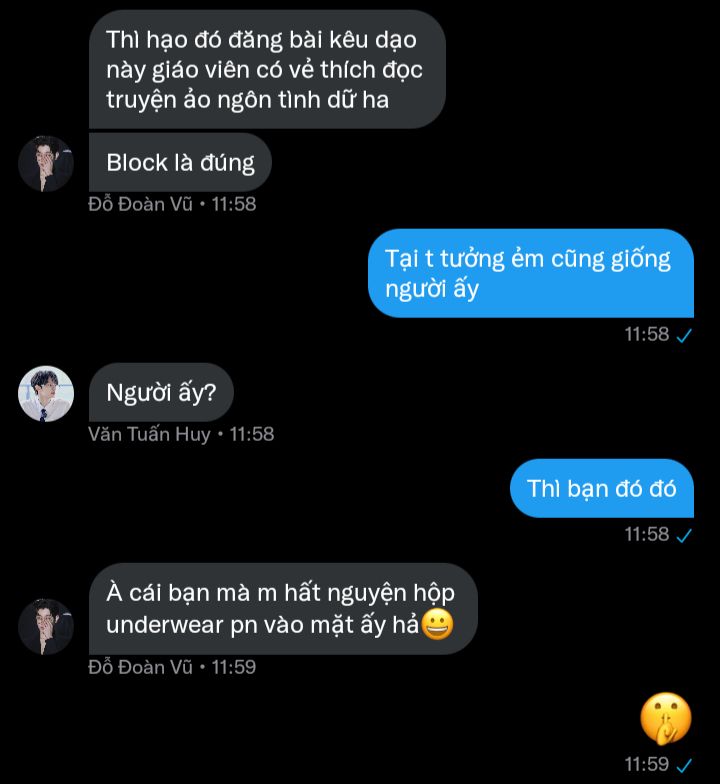Open Văn Tuấn Huy's profile avatar
720x784 pixels.
[46, 393]
